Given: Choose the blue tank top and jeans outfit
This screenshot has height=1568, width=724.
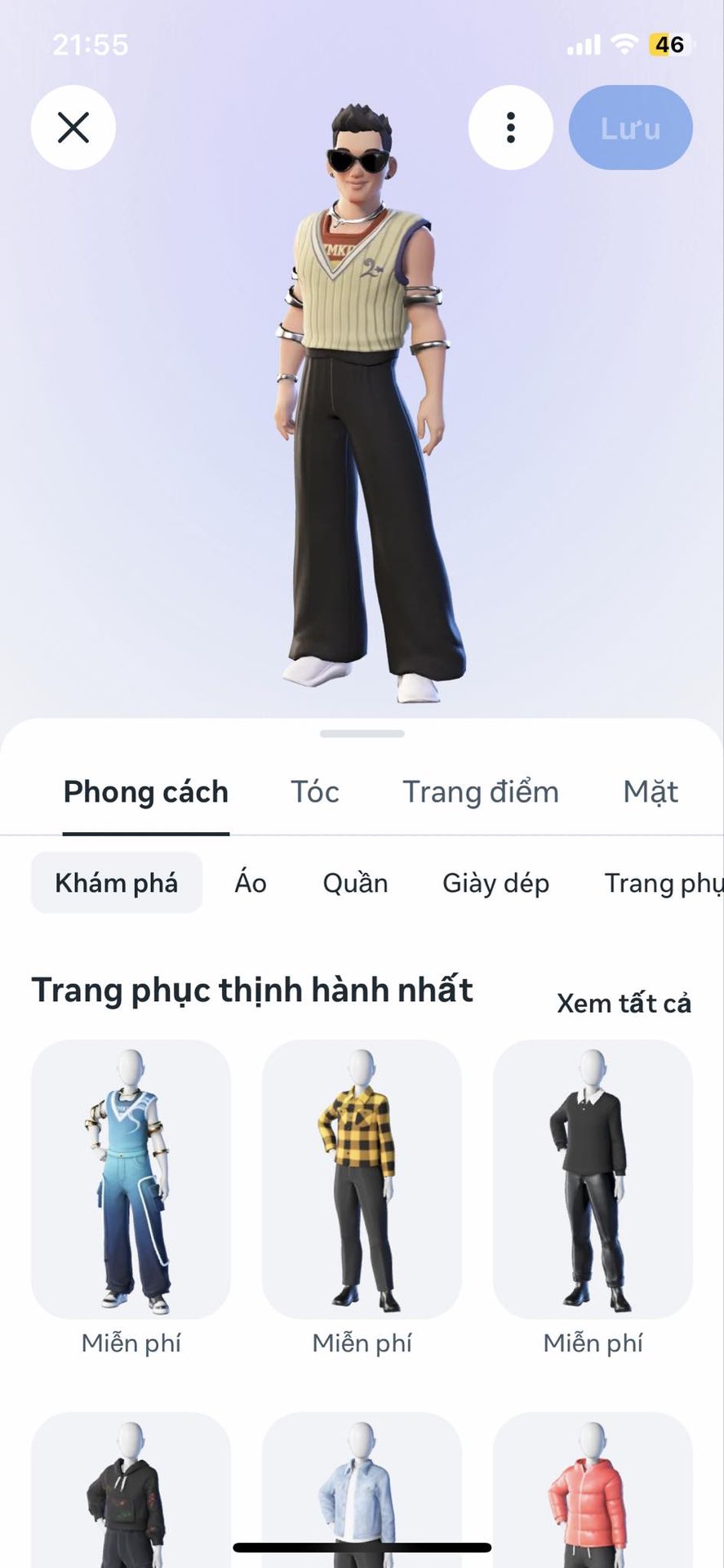Looking at the screenshot, I should click(x=131, y=1178).
